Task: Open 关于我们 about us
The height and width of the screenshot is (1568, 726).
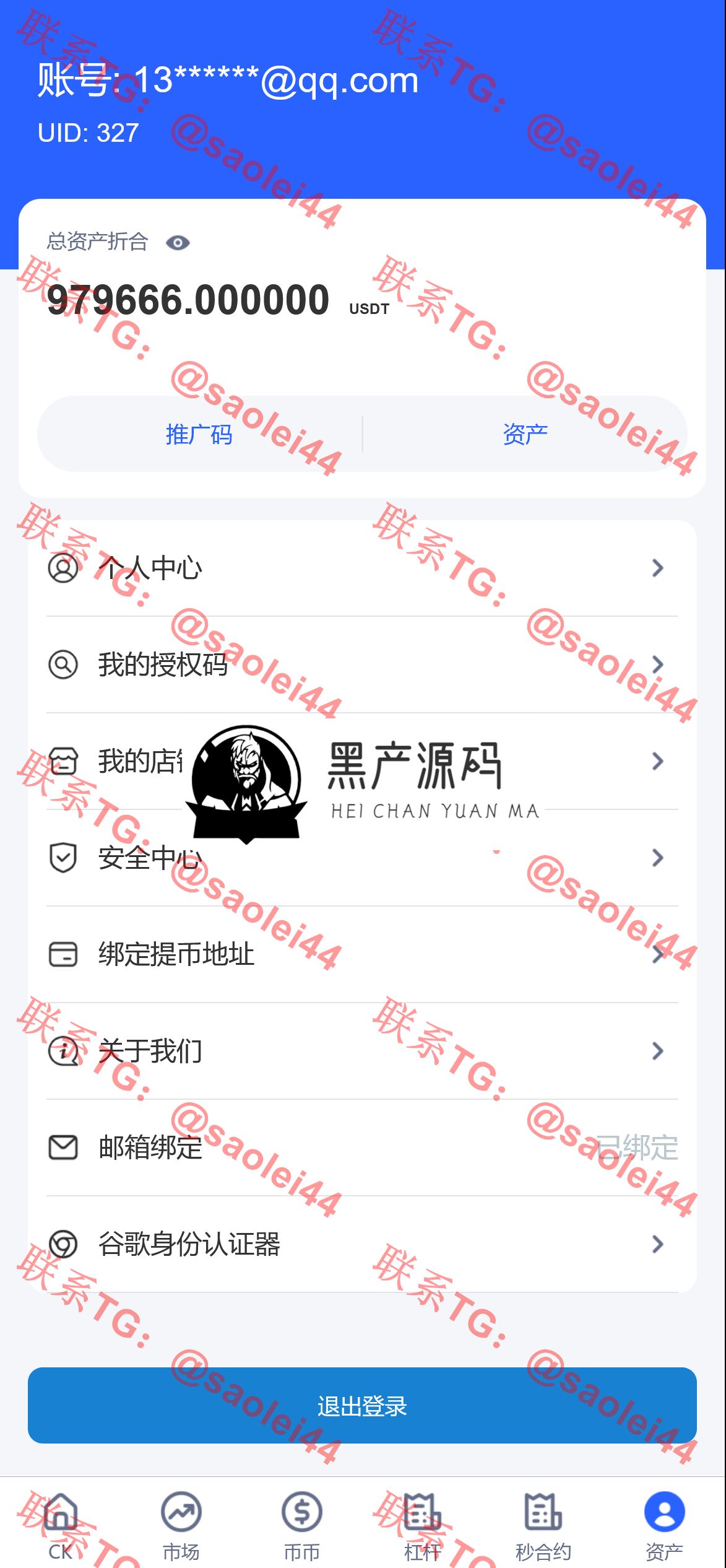Action: [362, 1051]
